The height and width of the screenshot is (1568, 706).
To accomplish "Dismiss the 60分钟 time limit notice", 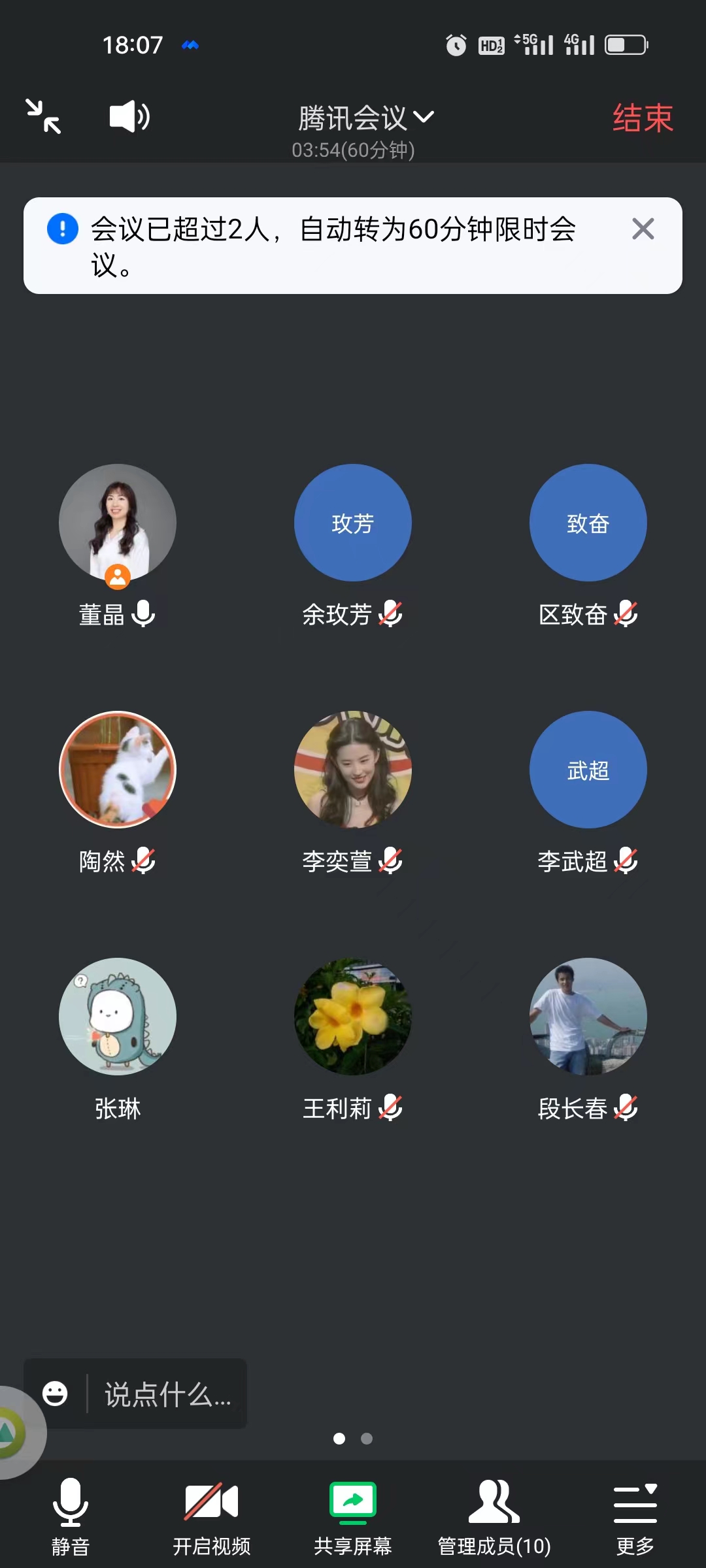I will coord(643,229).
